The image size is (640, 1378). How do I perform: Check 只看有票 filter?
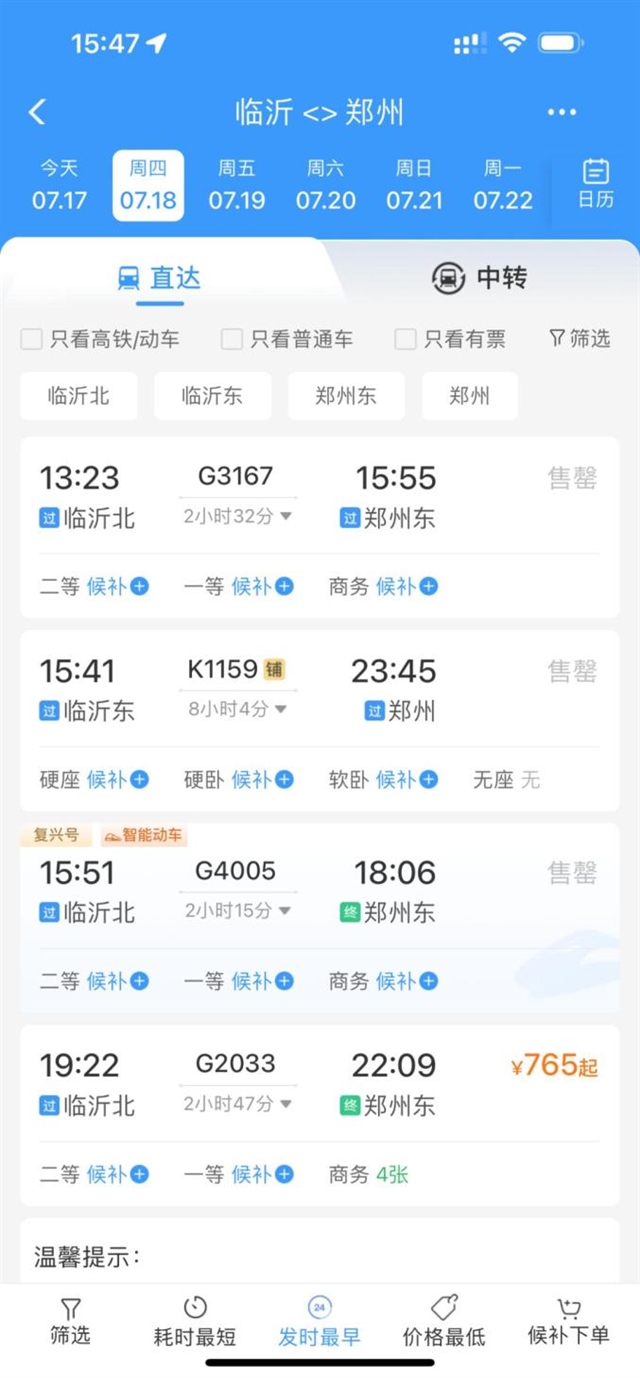[x=450, y=339]
